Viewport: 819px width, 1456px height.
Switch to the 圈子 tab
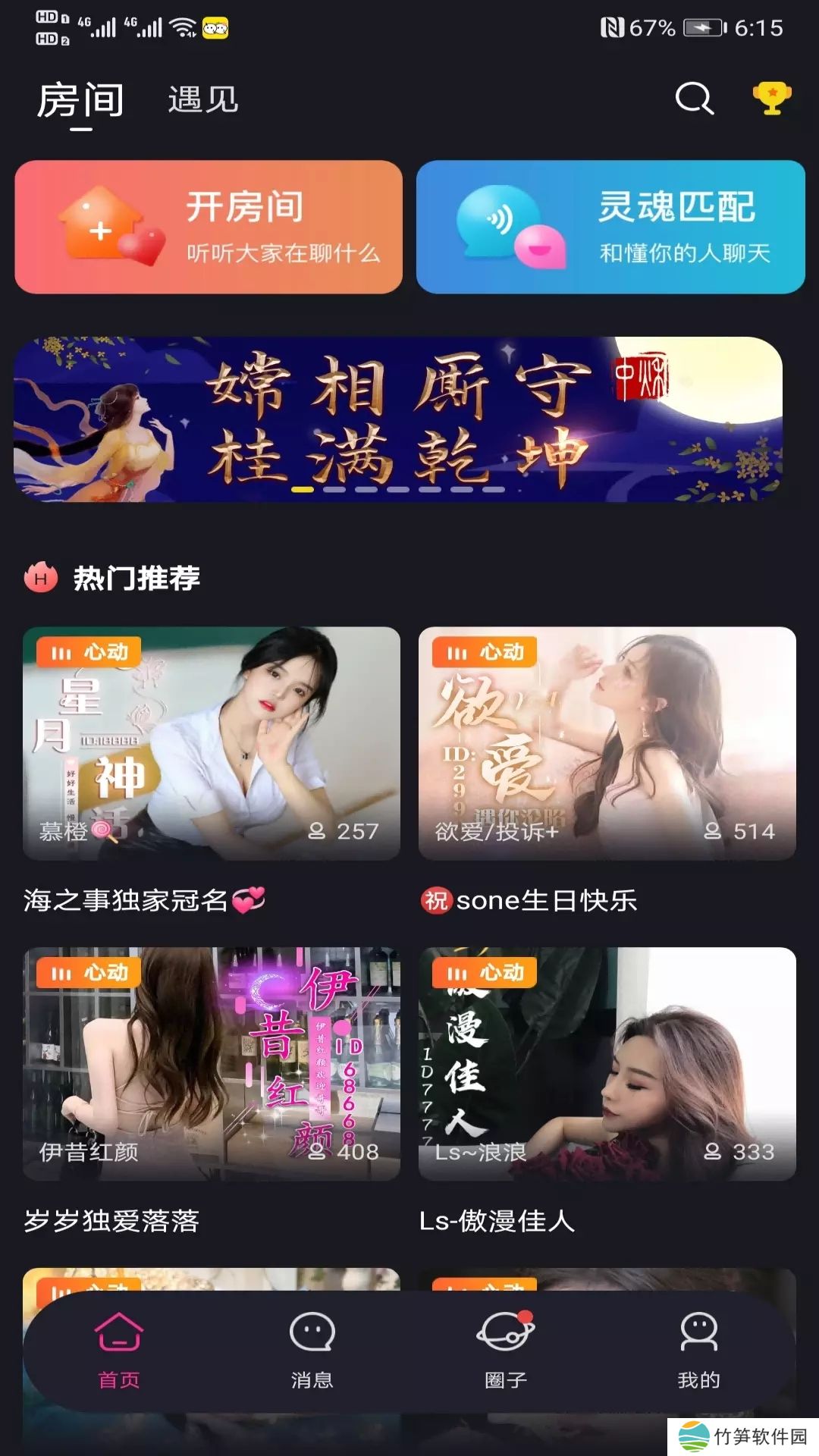pos(506,1350)
